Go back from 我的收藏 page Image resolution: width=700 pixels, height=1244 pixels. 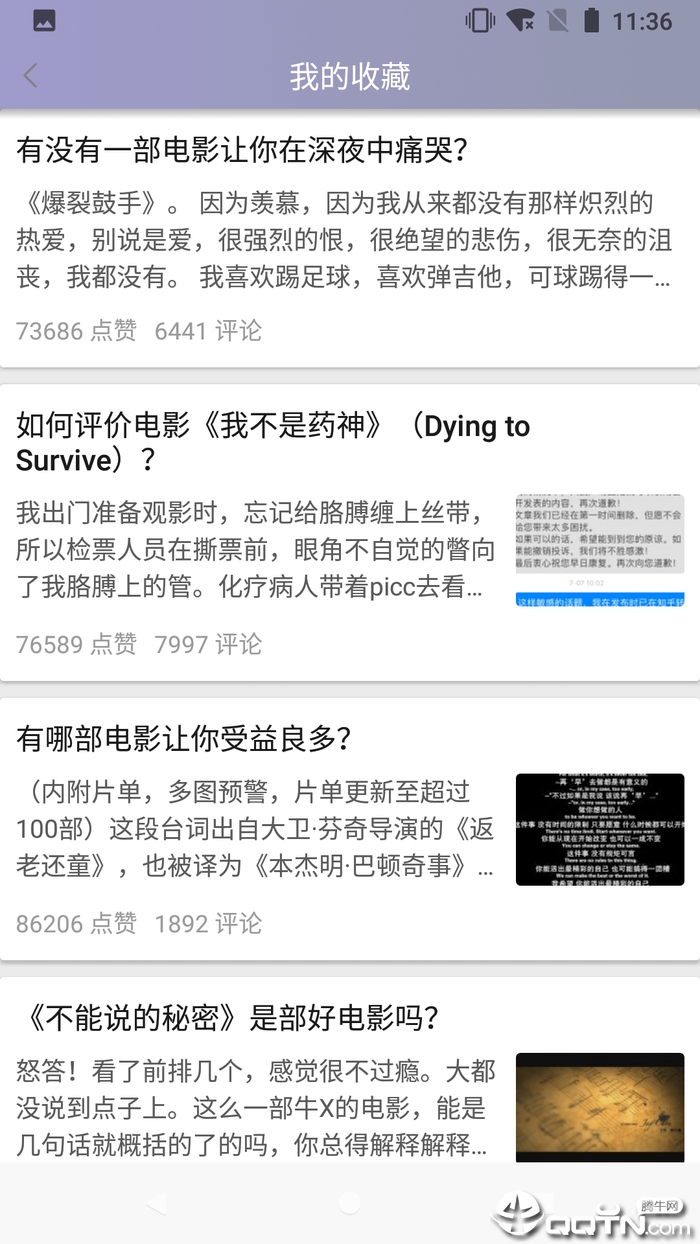tap(31, 76)
